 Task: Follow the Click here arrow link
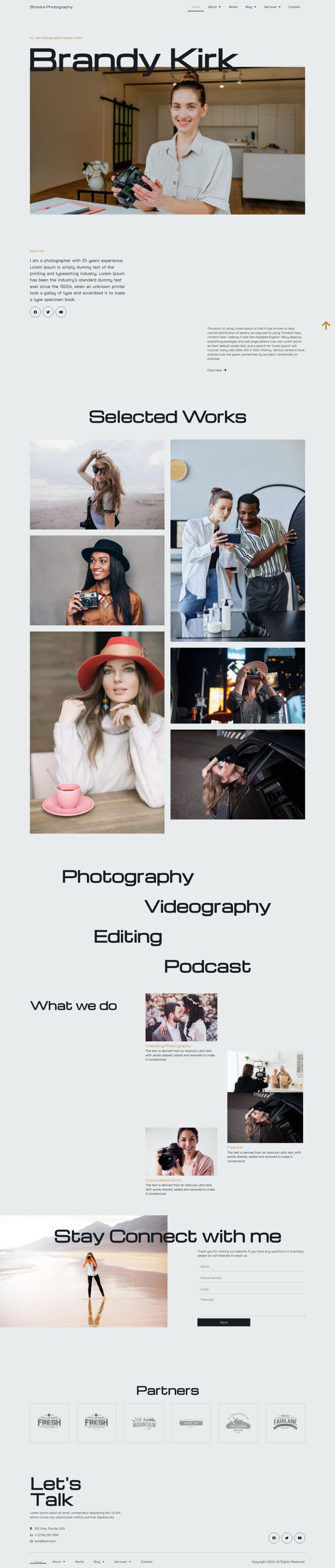pyautogui.click(x=216, y=370)
